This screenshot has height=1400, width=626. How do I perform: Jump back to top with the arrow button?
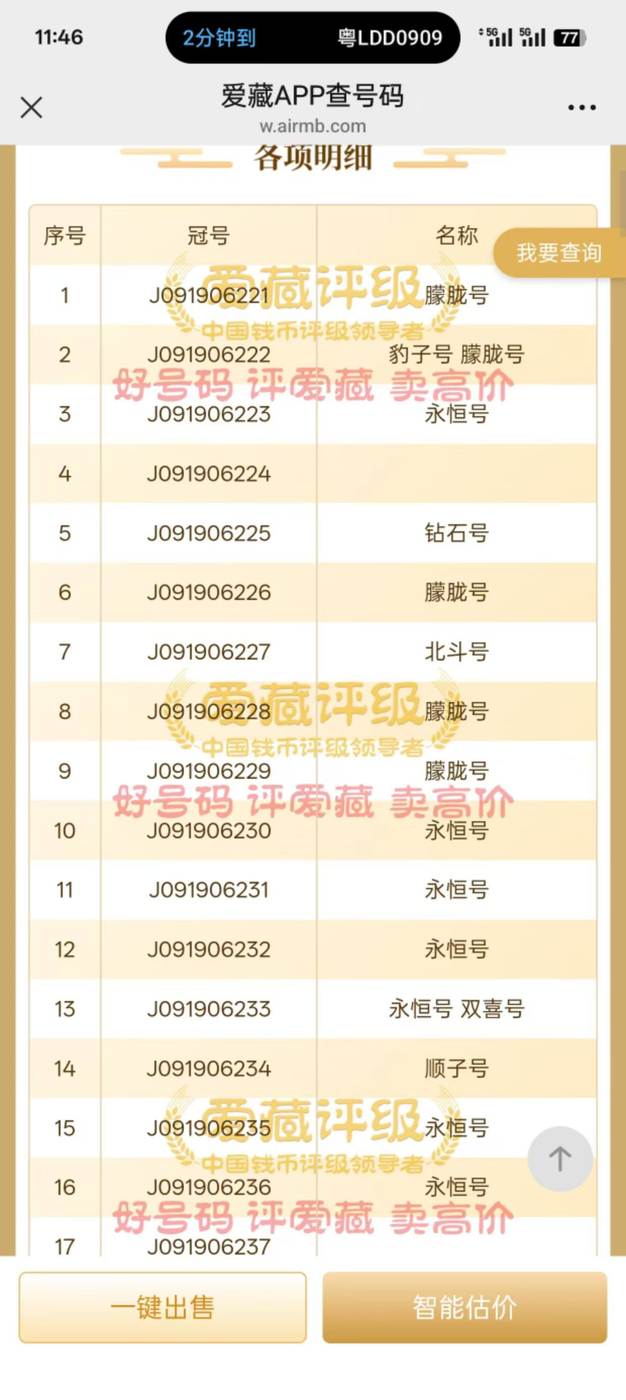point(560,1159)
